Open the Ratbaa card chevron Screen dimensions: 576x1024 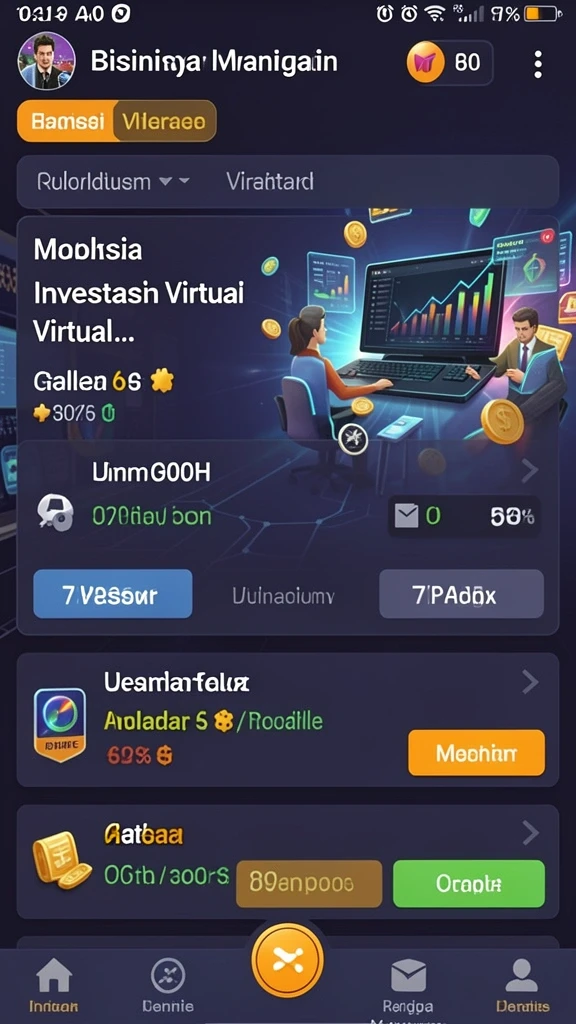(x=531, y=833)
